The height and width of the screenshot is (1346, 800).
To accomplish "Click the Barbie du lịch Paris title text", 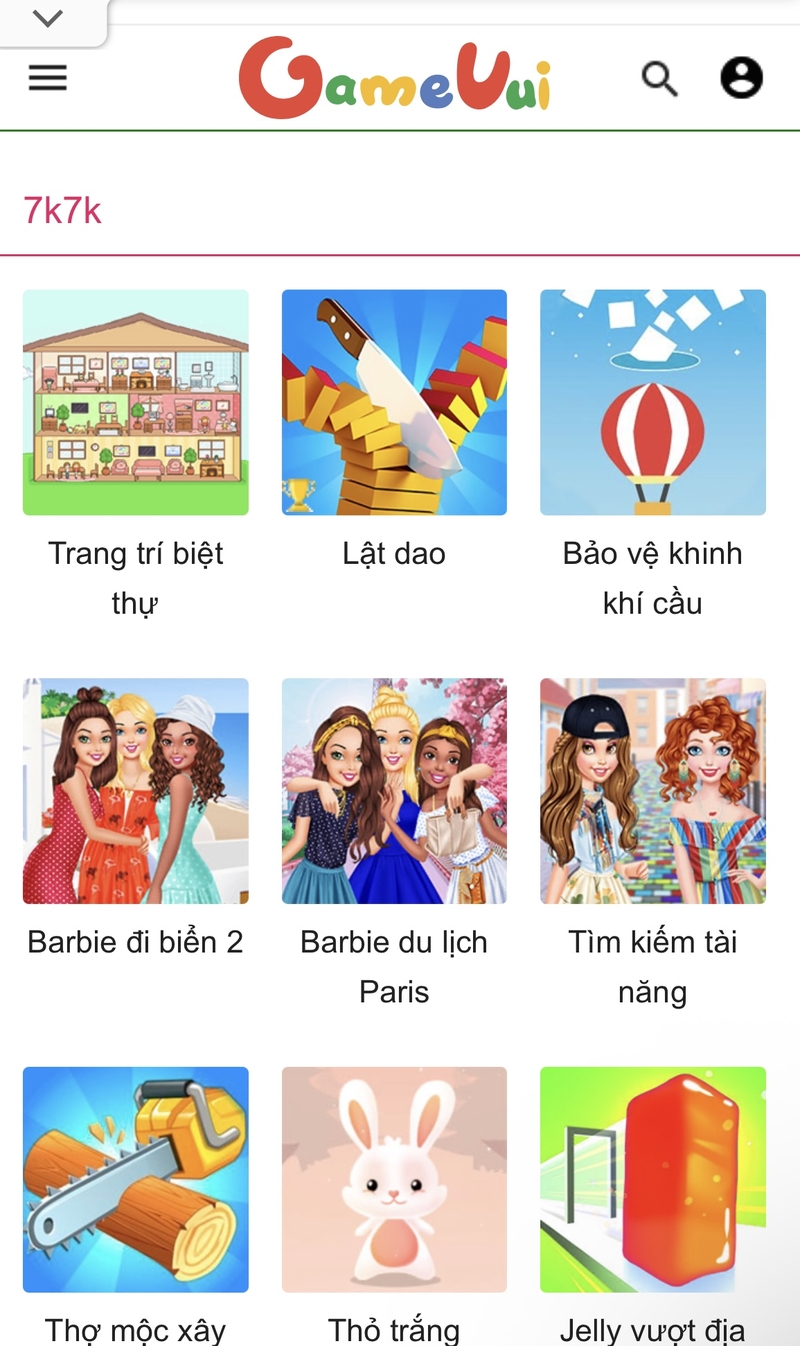I will point(394,966).
